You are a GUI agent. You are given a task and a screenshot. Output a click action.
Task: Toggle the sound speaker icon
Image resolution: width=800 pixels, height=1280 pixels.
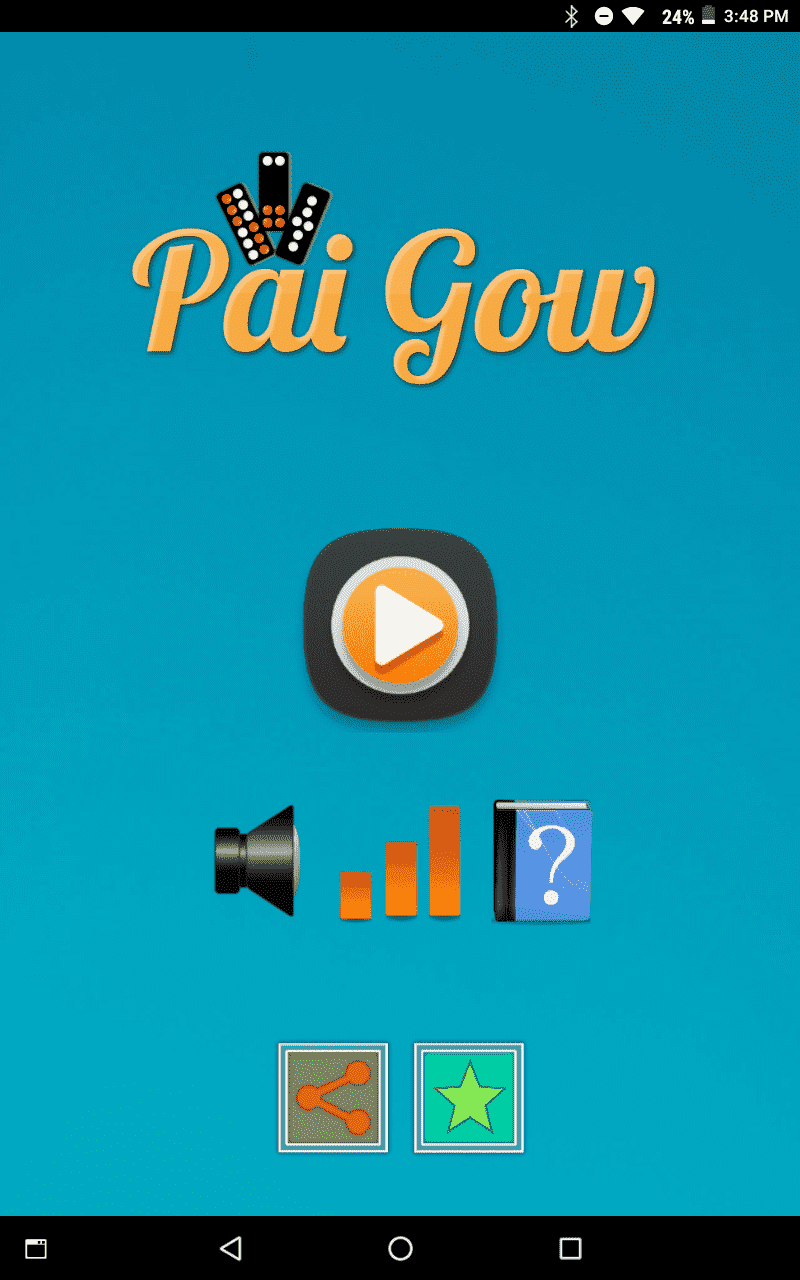[x=256, y=860]
